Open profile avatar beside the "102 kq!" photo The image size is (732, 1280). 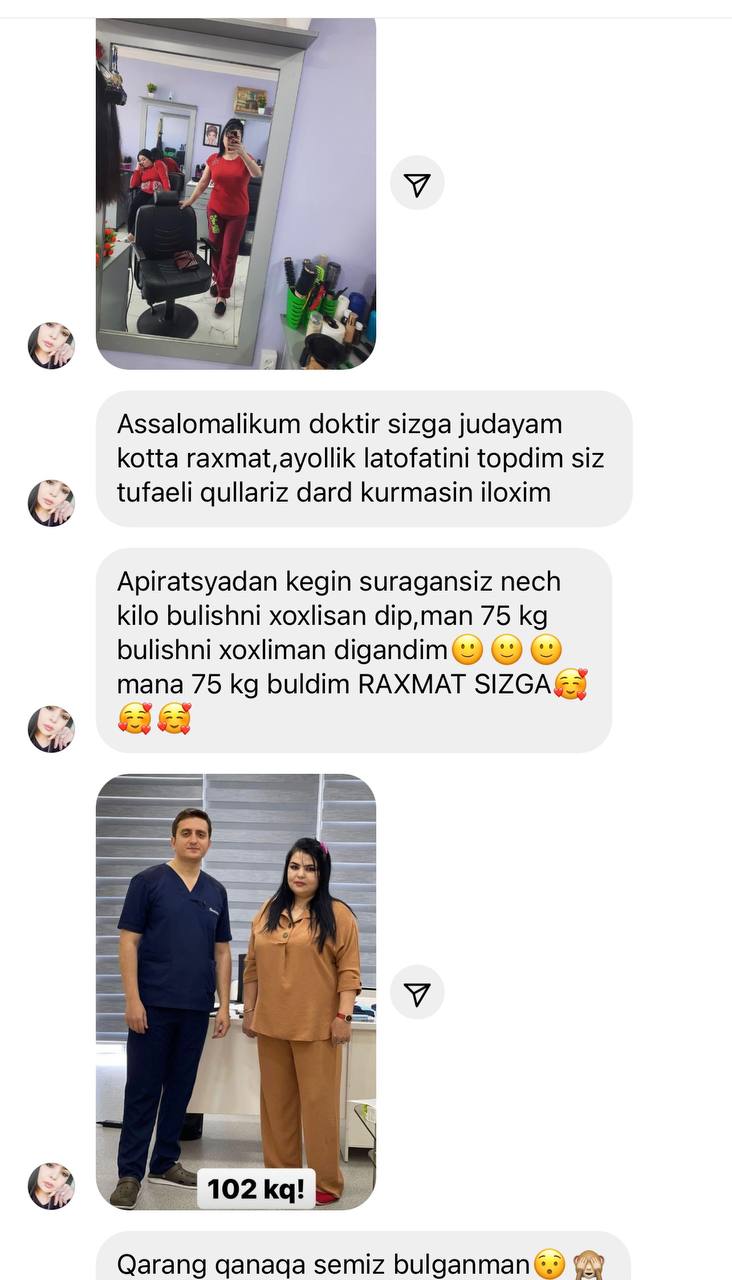(51, 1186)
